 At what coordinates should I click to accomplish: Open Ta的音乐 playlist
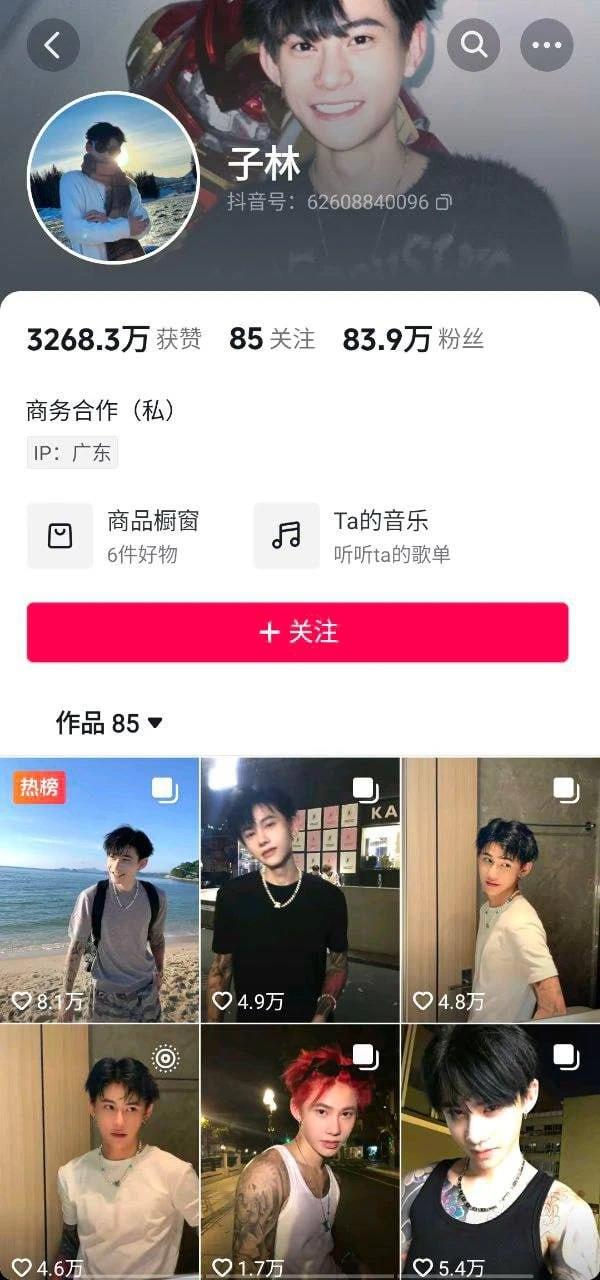point(353,535)
